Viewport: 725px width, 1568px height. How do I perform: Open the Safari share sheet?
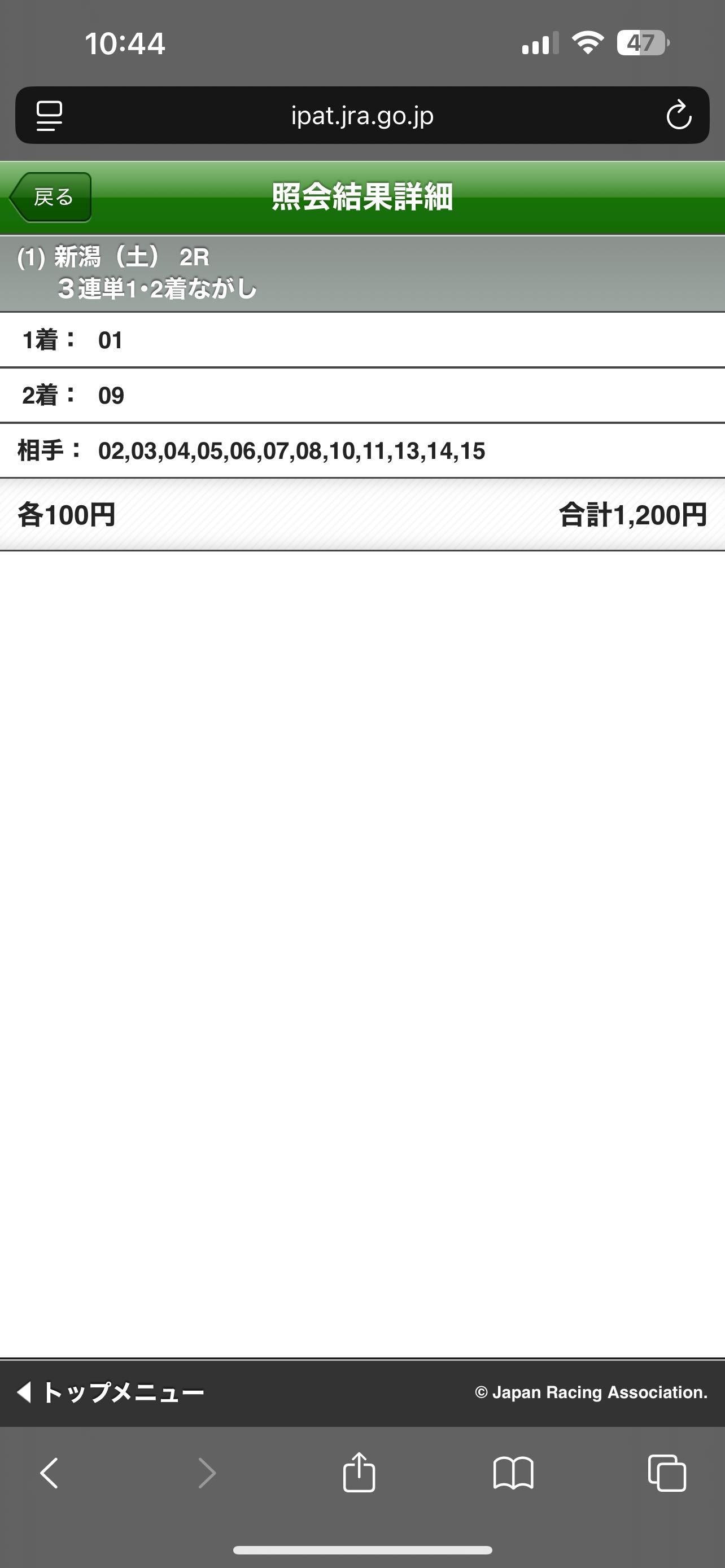pyautogui.click(x=359, y=1473)
